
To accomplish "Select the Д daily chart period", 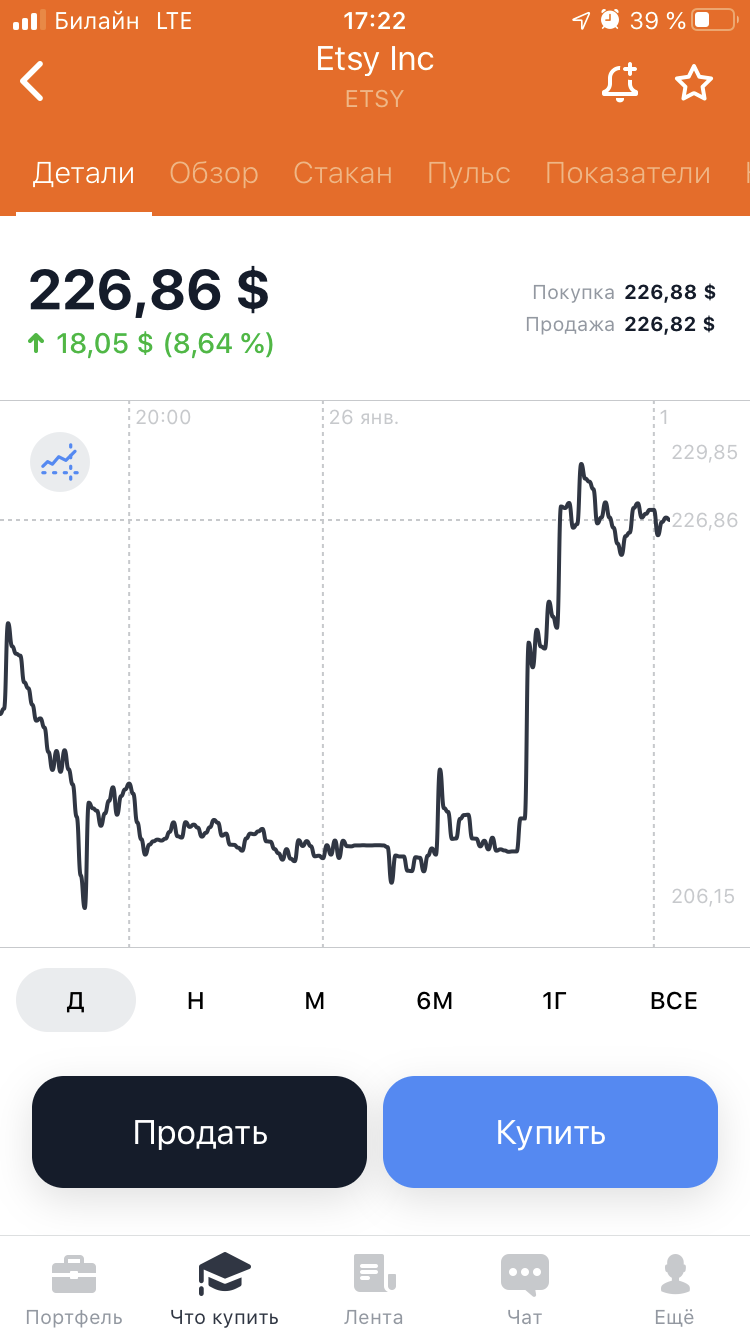I will [x=76, y=1000].
